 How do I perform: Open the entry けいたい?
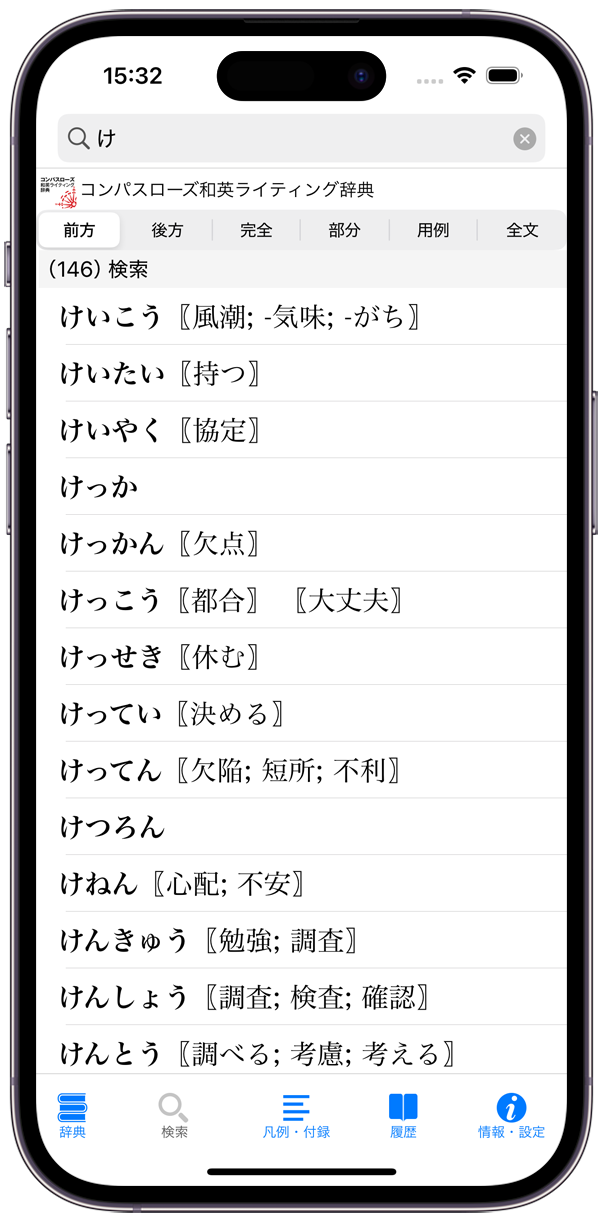(300, 374)
